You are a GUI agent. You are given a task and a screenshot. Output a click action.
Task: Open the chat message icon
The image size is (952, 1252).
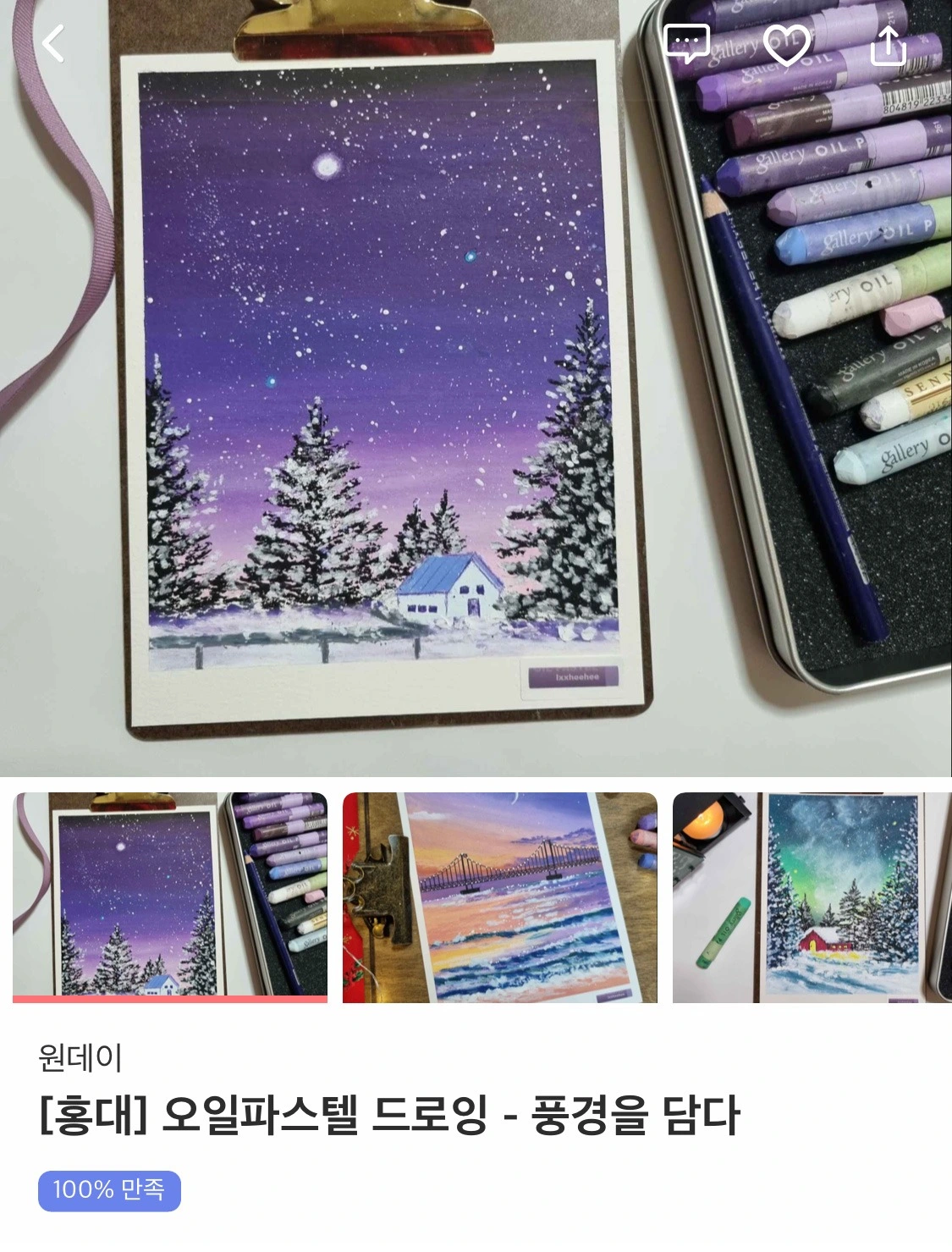[x=686, y=43]
